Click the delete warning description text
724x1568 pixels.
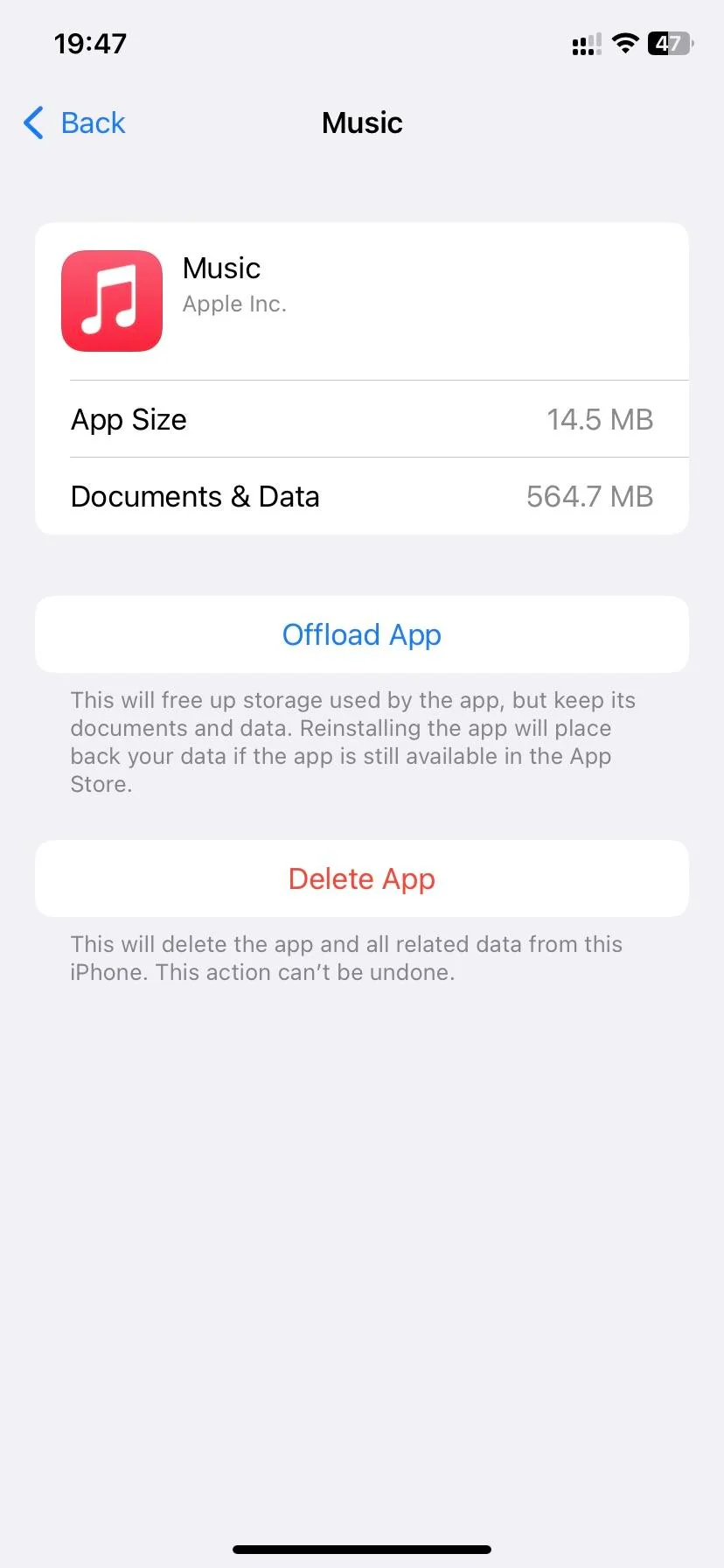pyautogui.click(x=346, y=957)
